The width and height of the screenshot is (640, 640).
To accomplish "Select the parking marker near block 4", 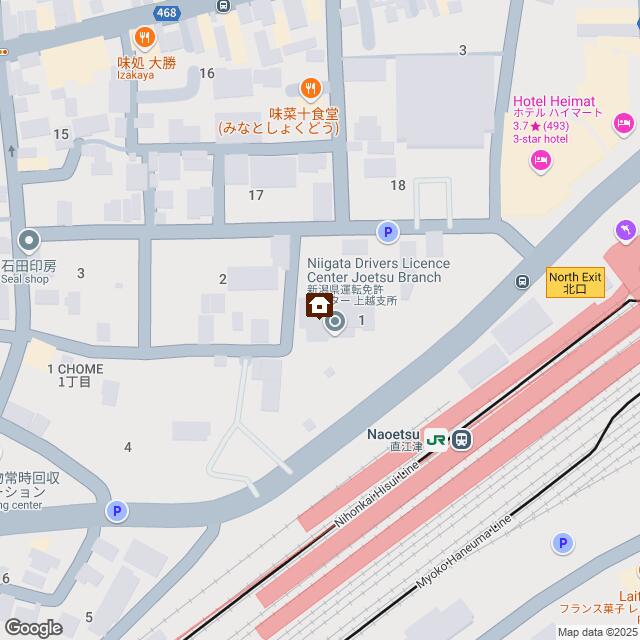I will pos(117,511).
